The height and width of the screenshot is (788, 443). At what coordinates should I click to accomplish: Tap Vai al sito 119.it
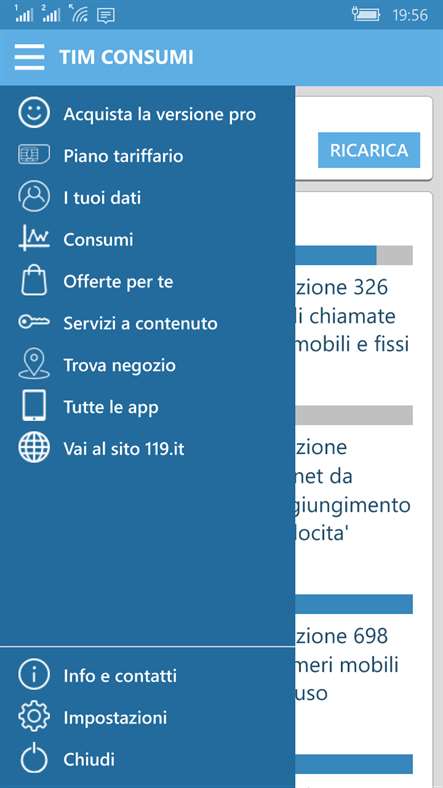click(148, 448)
